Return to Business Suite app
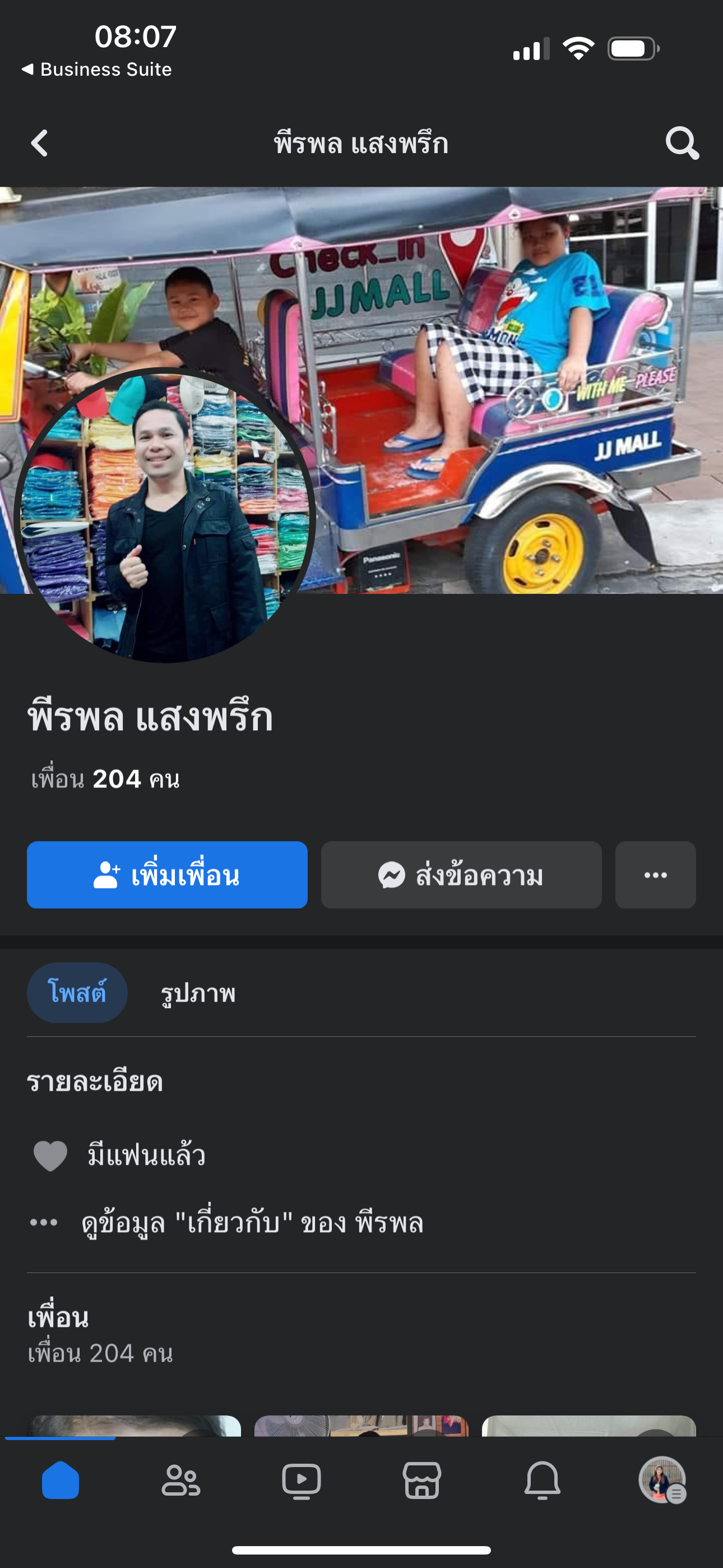The width and height of the screenshot is (723, 1568). tap(98, 70)
